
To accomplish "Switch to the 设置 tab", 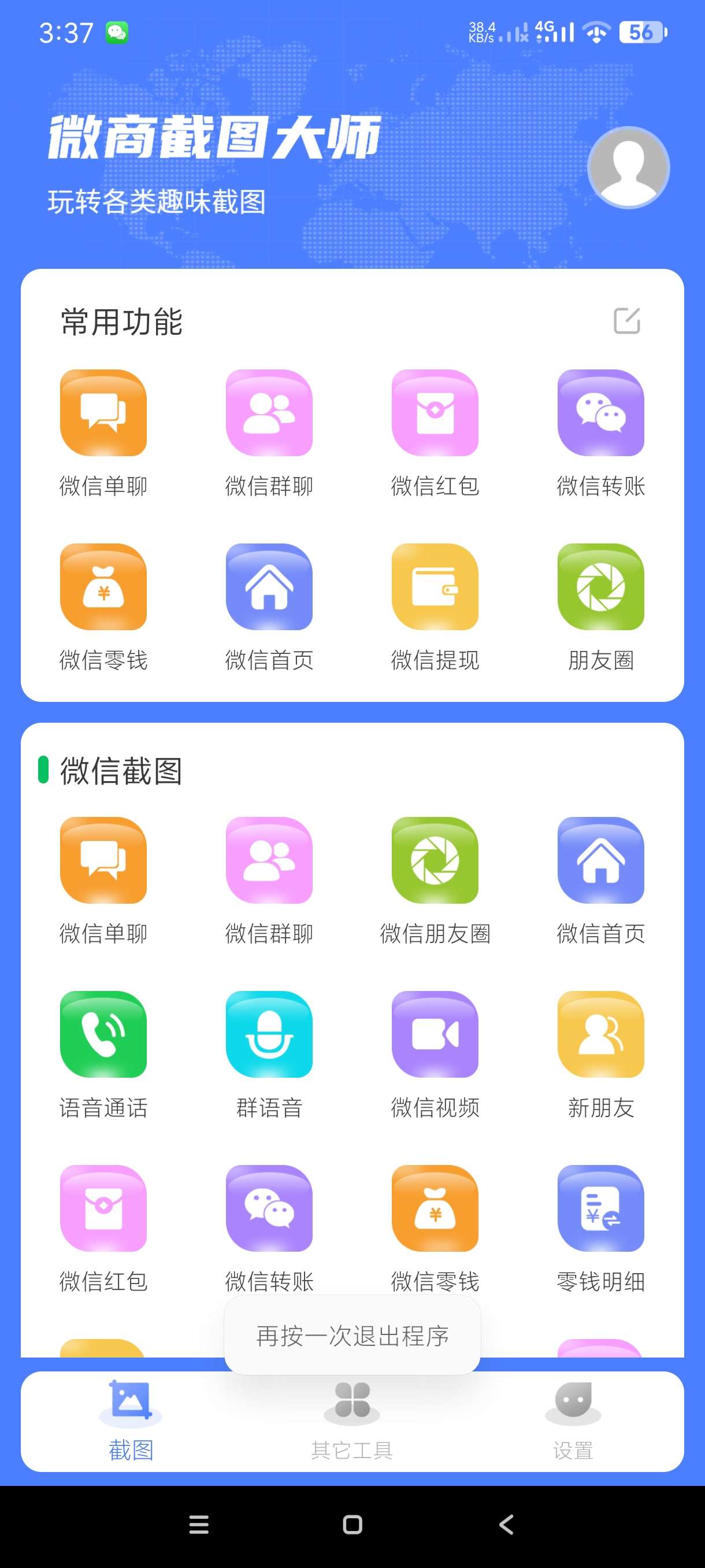I will pos(573,1421).
